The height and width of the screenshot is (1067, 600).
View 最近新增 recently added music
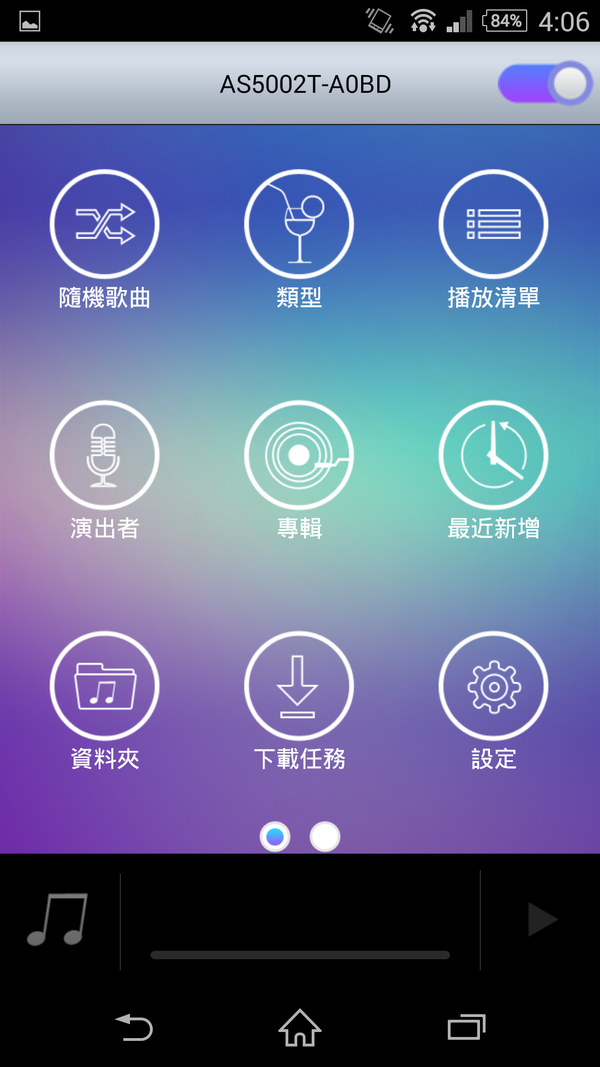pos(493,455)
